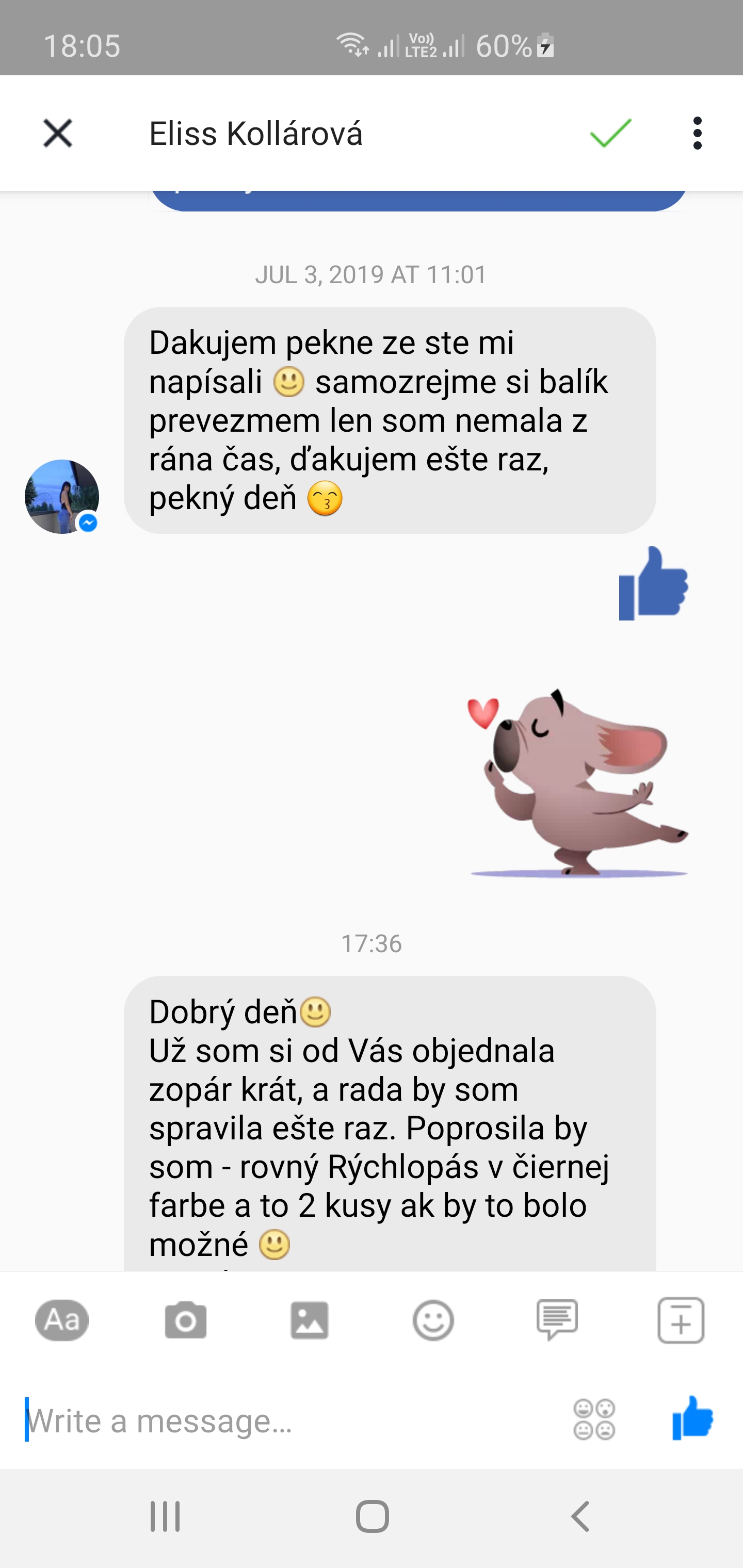Open the emoji smiley picker

[433, 1320]
